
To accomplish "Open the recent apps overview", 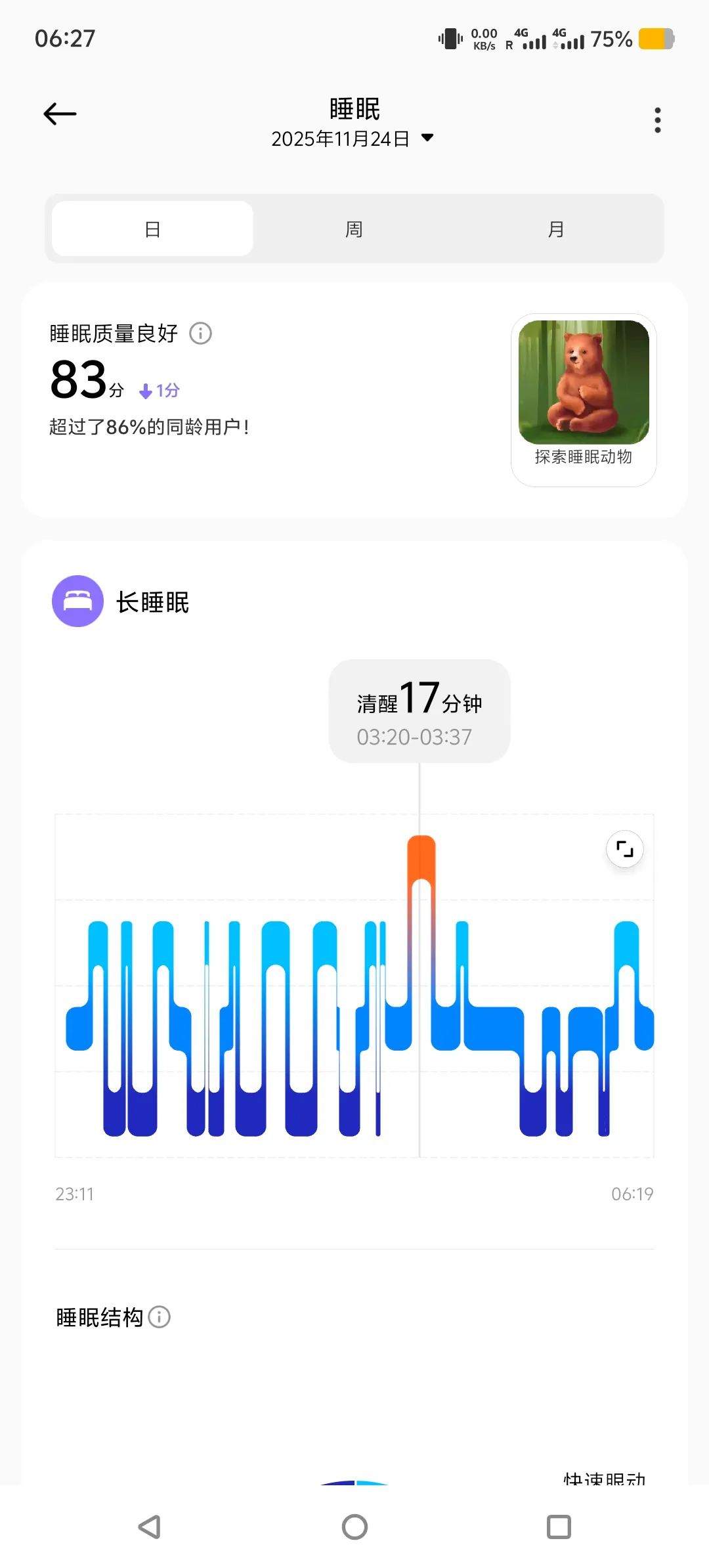I will tap(559, 1527).
